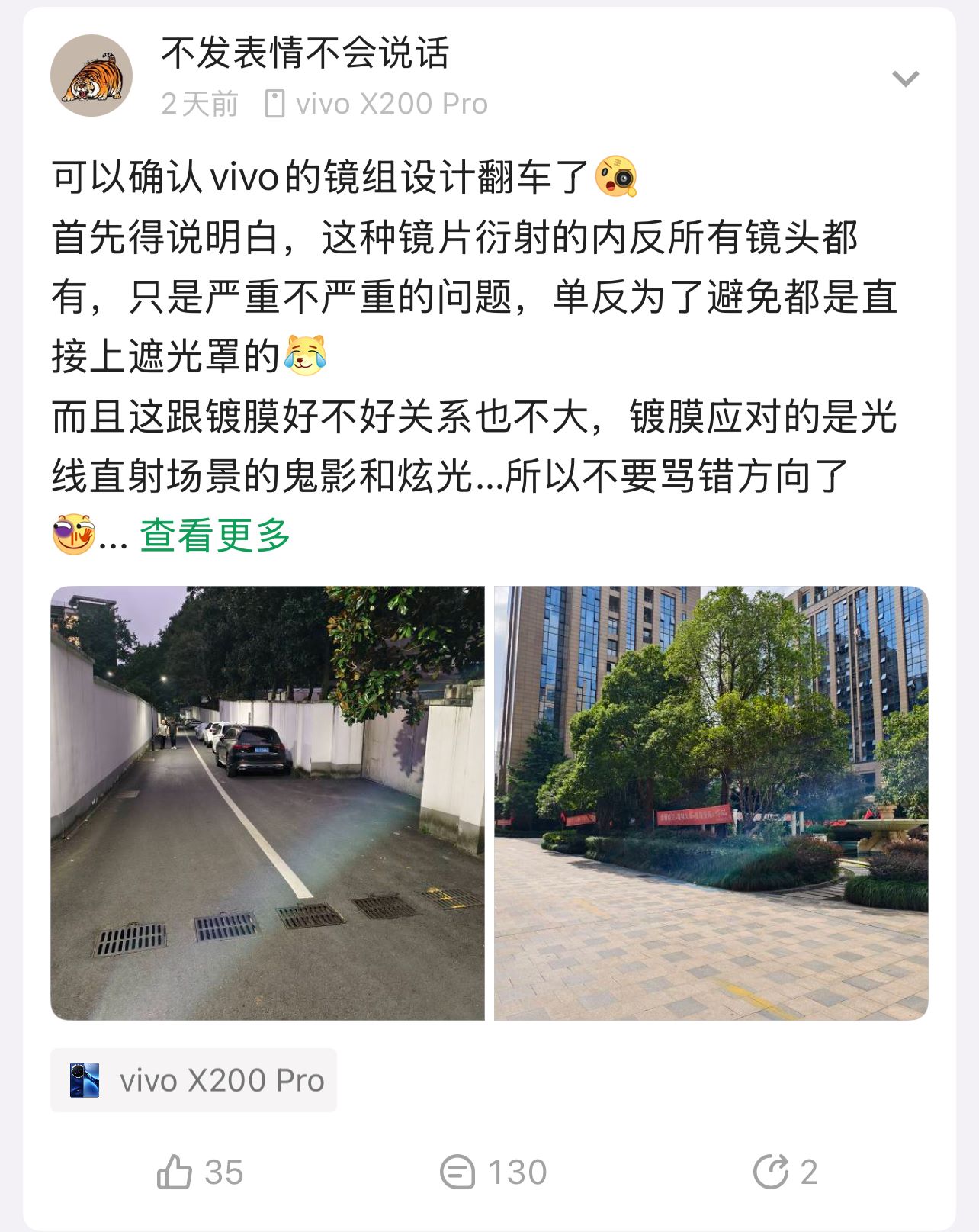This screenshot has width=979, height=1232.
Task: Like this post
Action: 199,1172
